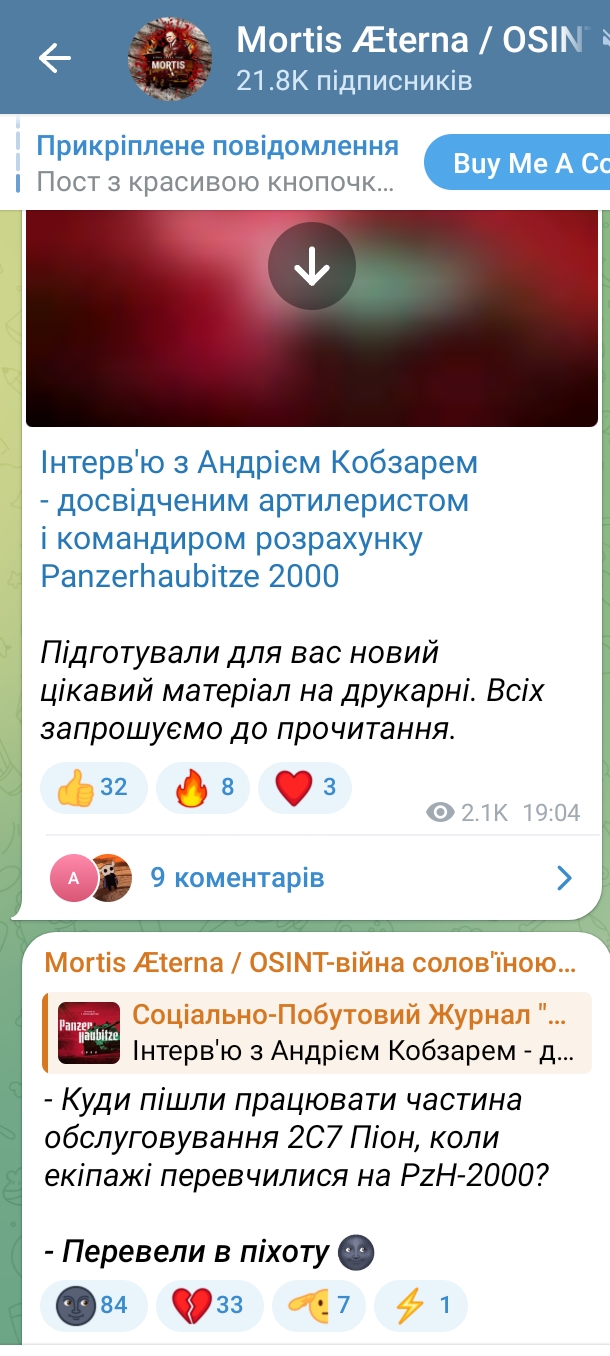Add red heart reaction with 3 votes
Viewport: 610px width, 1356px height.
(x=305, y=788)
